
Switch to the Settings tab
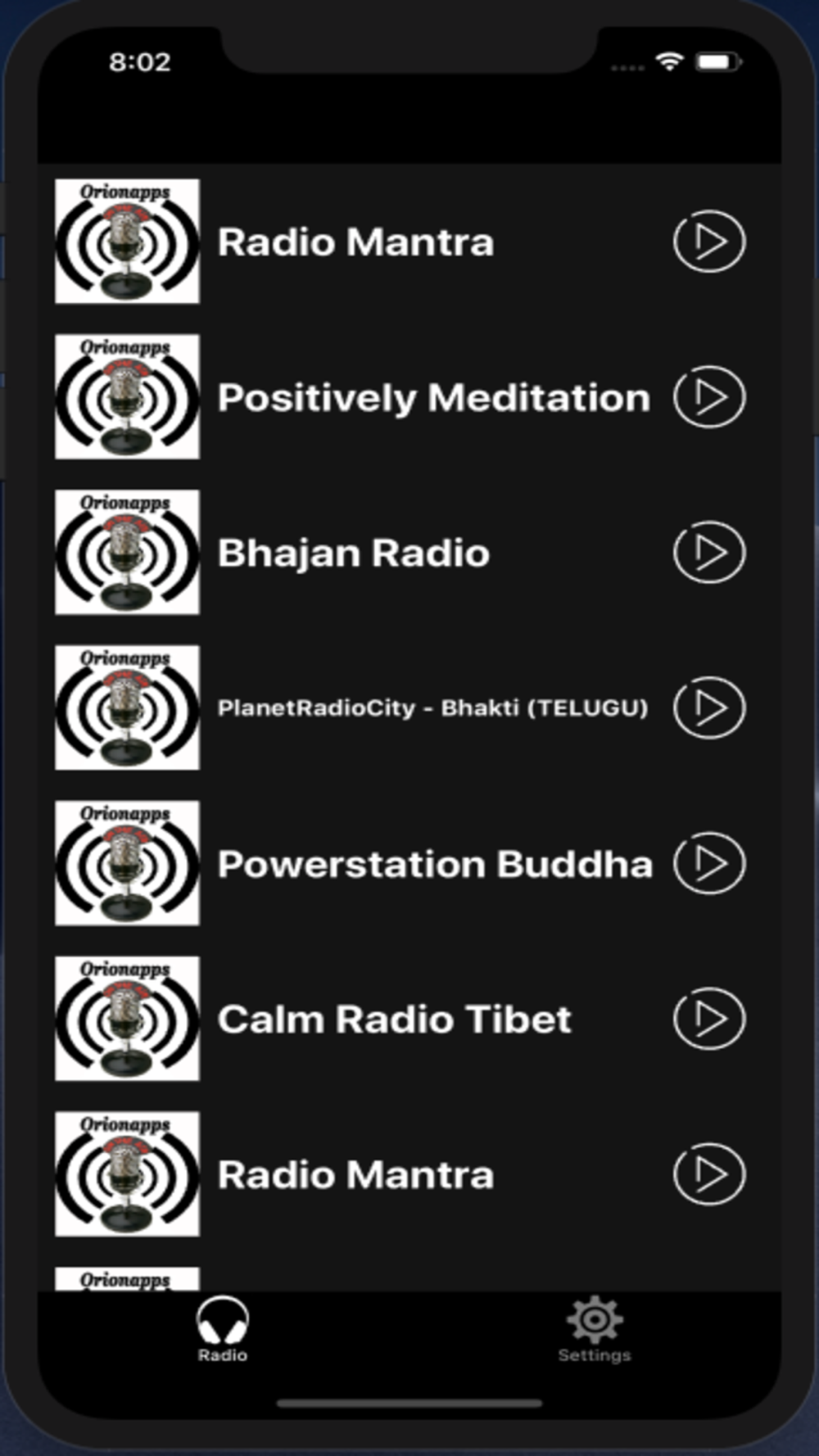coord(595,1331)
